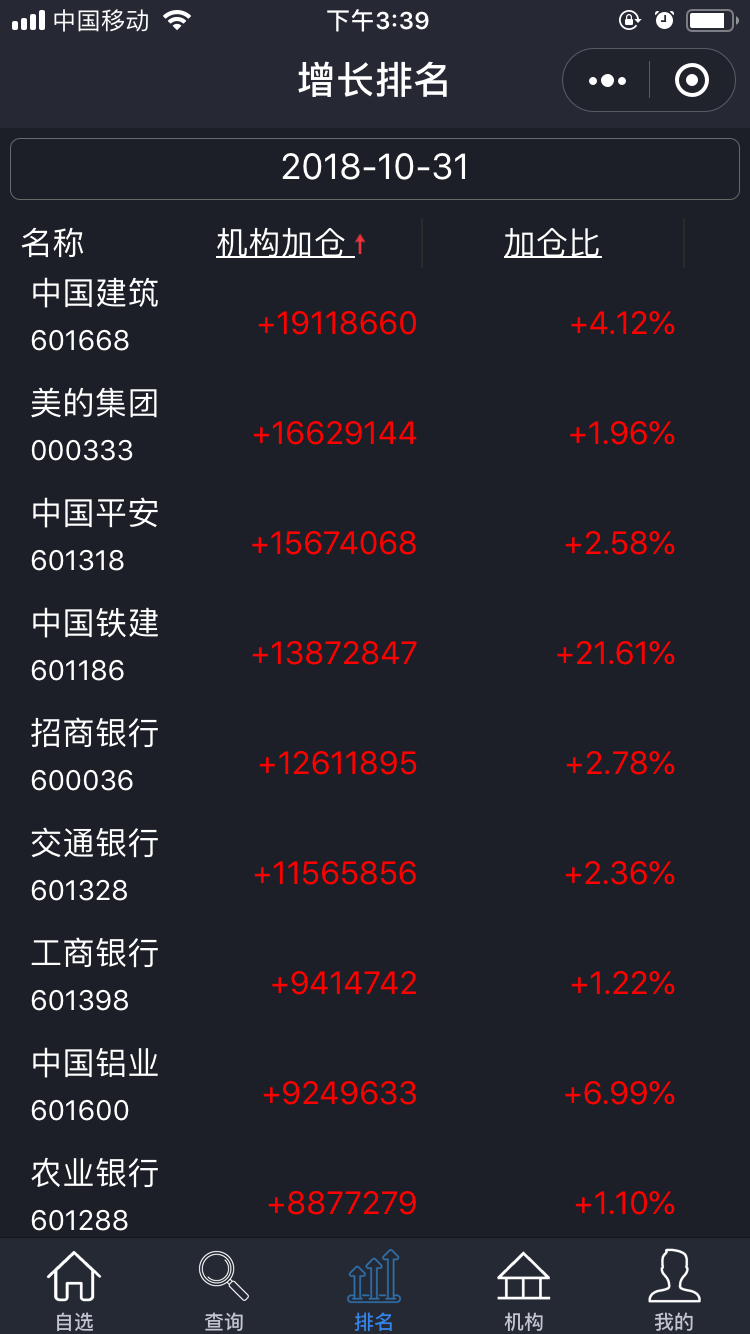The image size is (750, 1334).
Task: Switch to the 查询 tab
Action: pyautogui.click(x=225, y=1288)
